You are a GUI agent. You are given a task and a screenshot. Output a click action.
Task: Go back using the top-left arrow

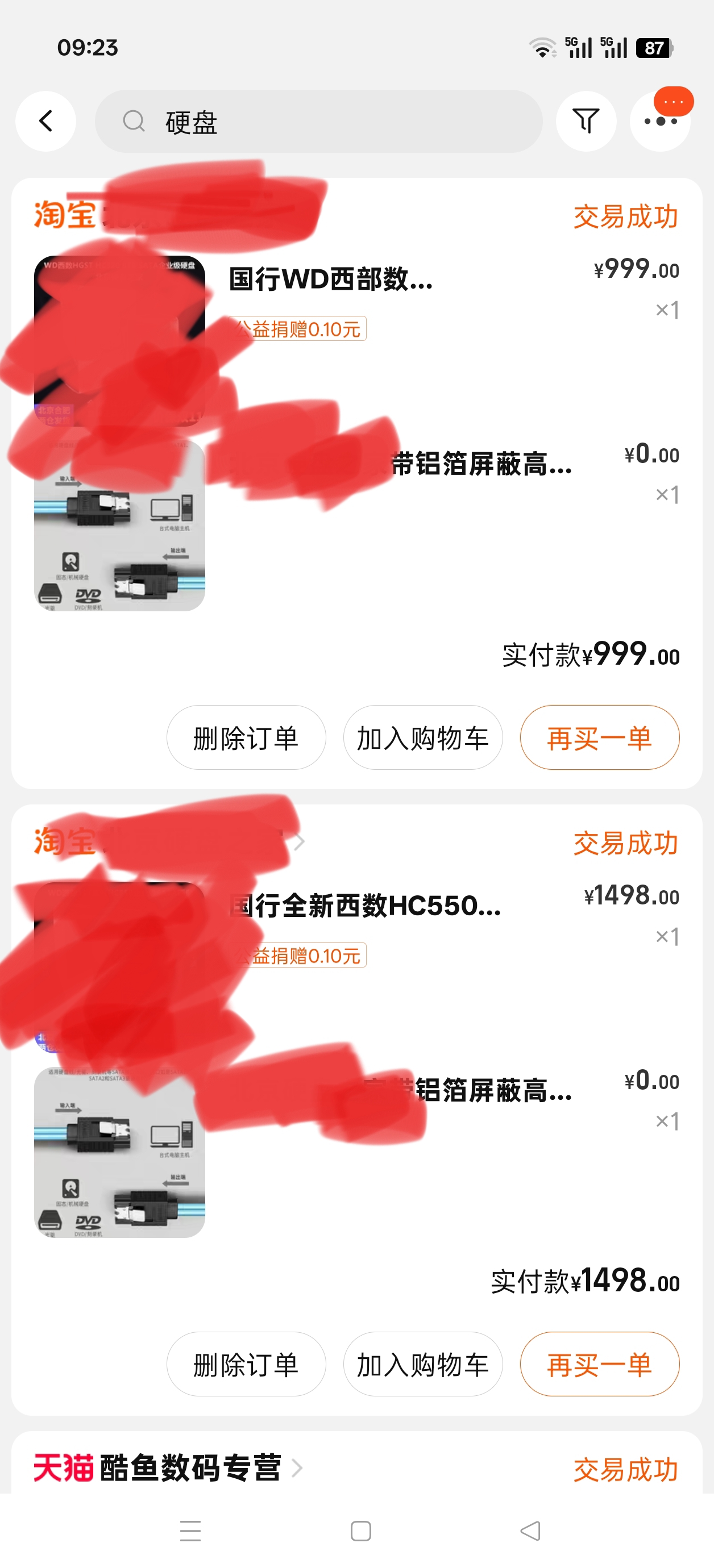pos(45,121)
